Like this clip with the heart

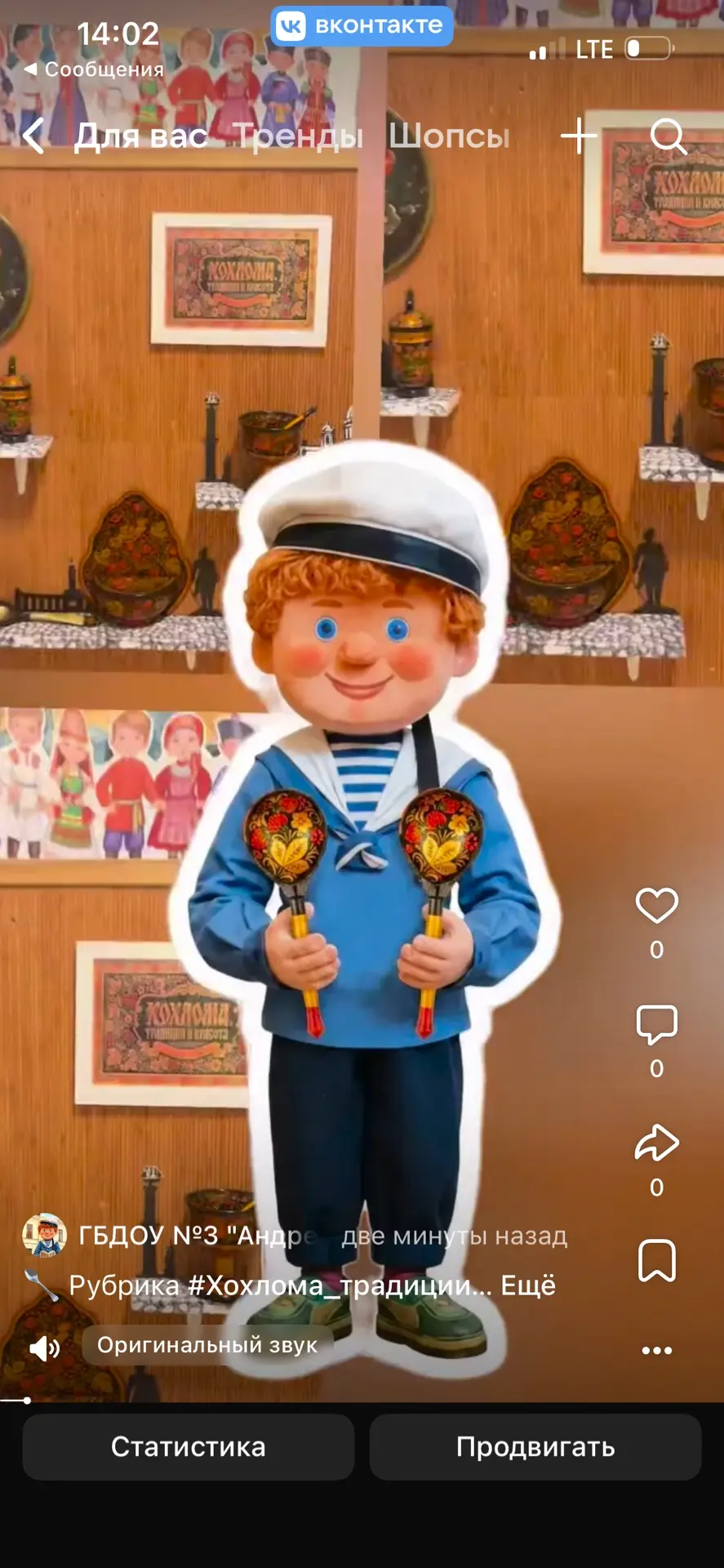657,905
